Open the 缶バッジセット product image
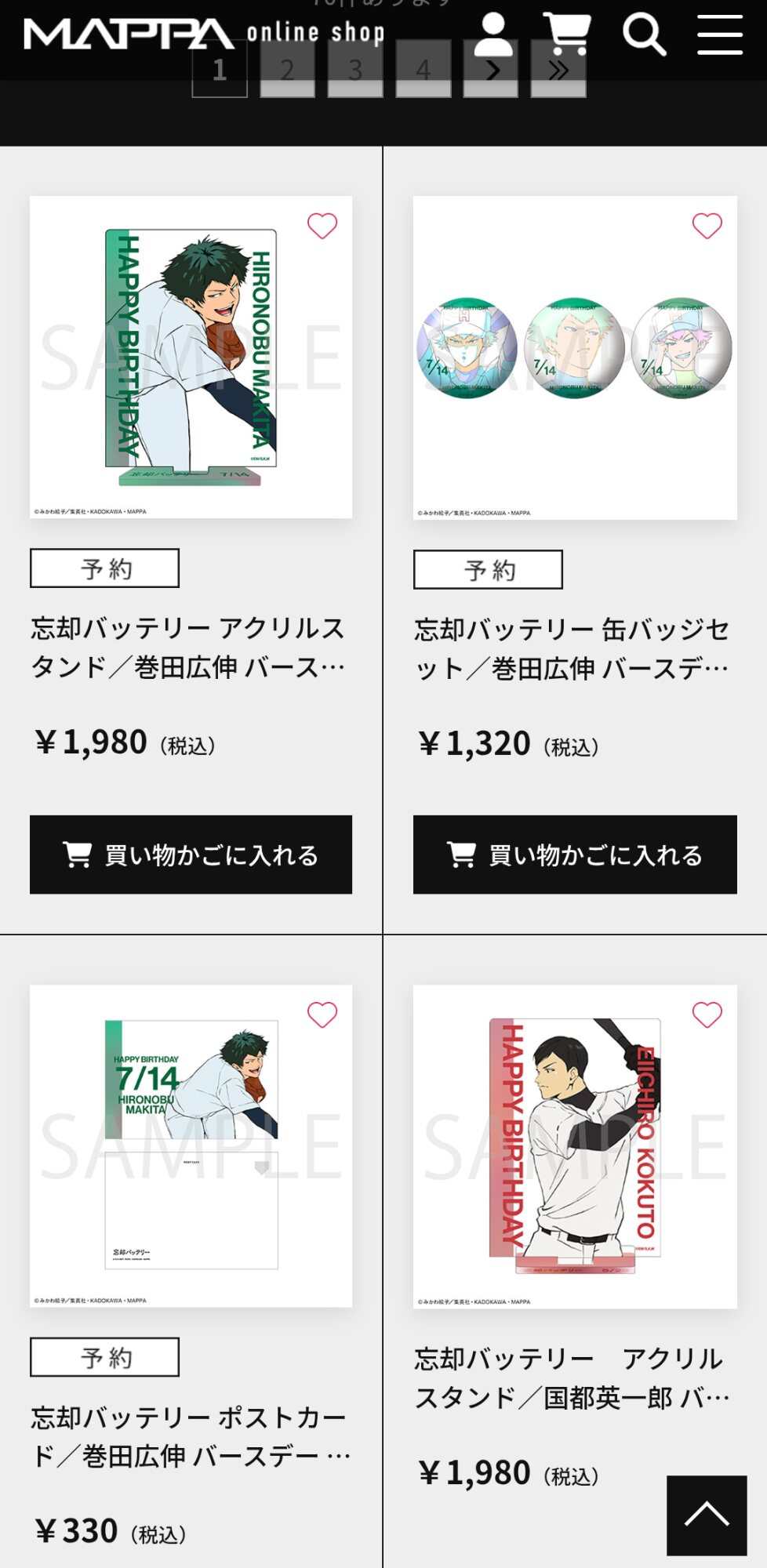The width and height of the screenshot is (767, 1568). click(575, 358)
